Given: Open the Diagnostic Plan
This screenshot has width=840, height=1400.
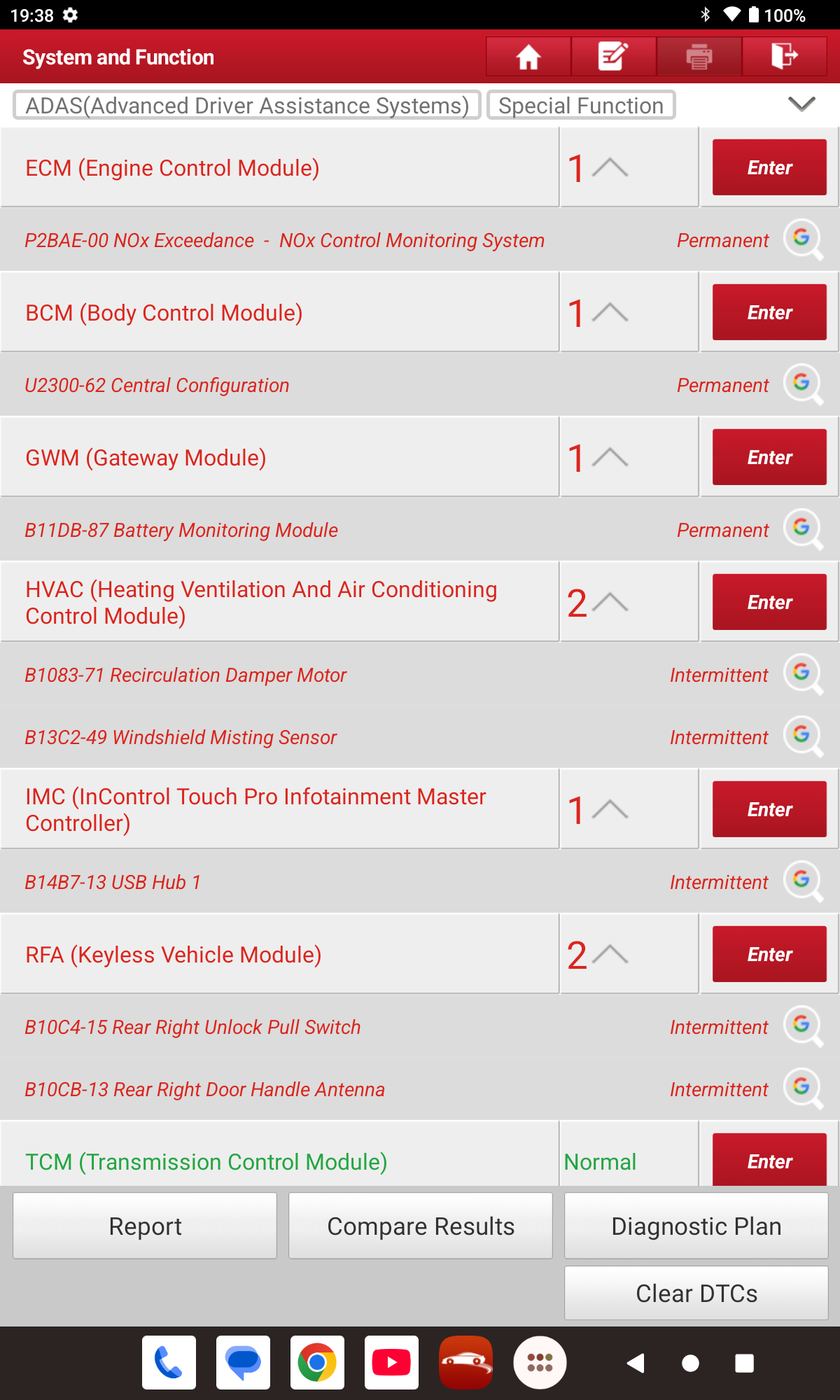Looking at the screenshot, I should coord(696,1226).
